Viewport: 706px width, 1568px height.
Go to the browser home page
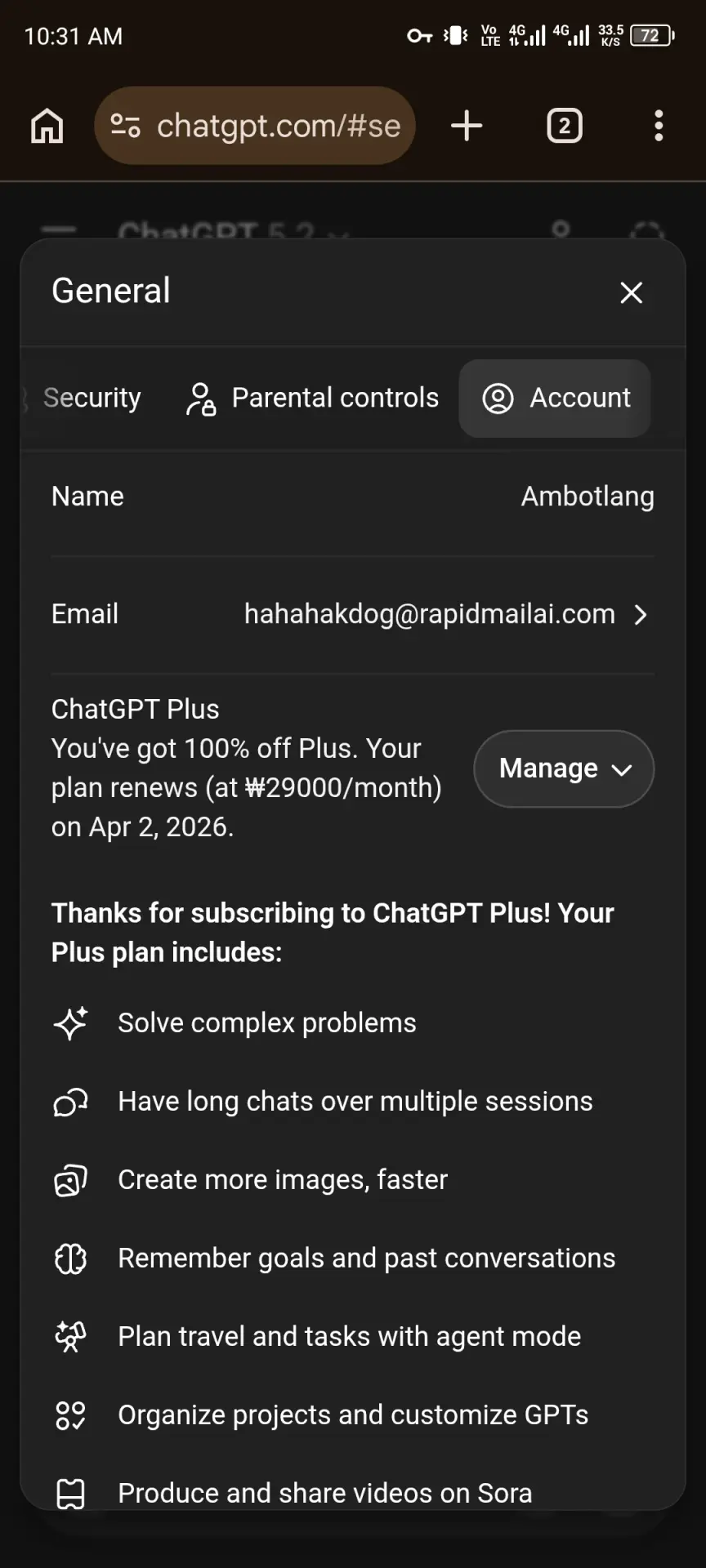(x=47, y=126)
